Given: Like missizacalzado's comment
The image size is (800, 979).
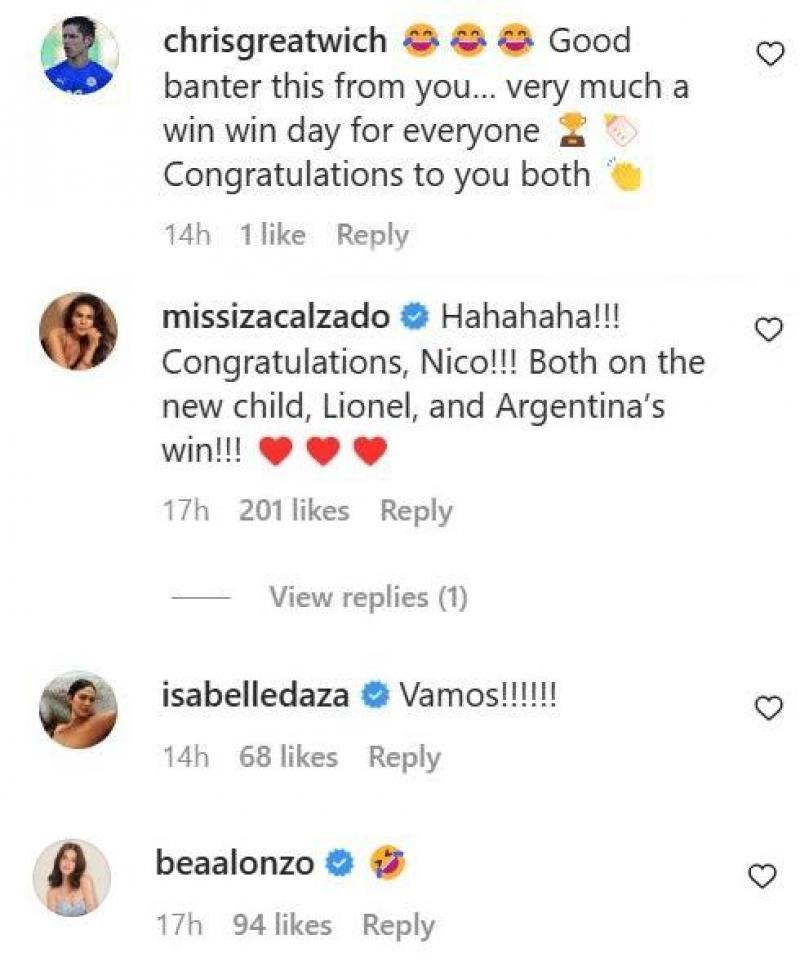Looking at the screenshot, I should click(768, 330).
